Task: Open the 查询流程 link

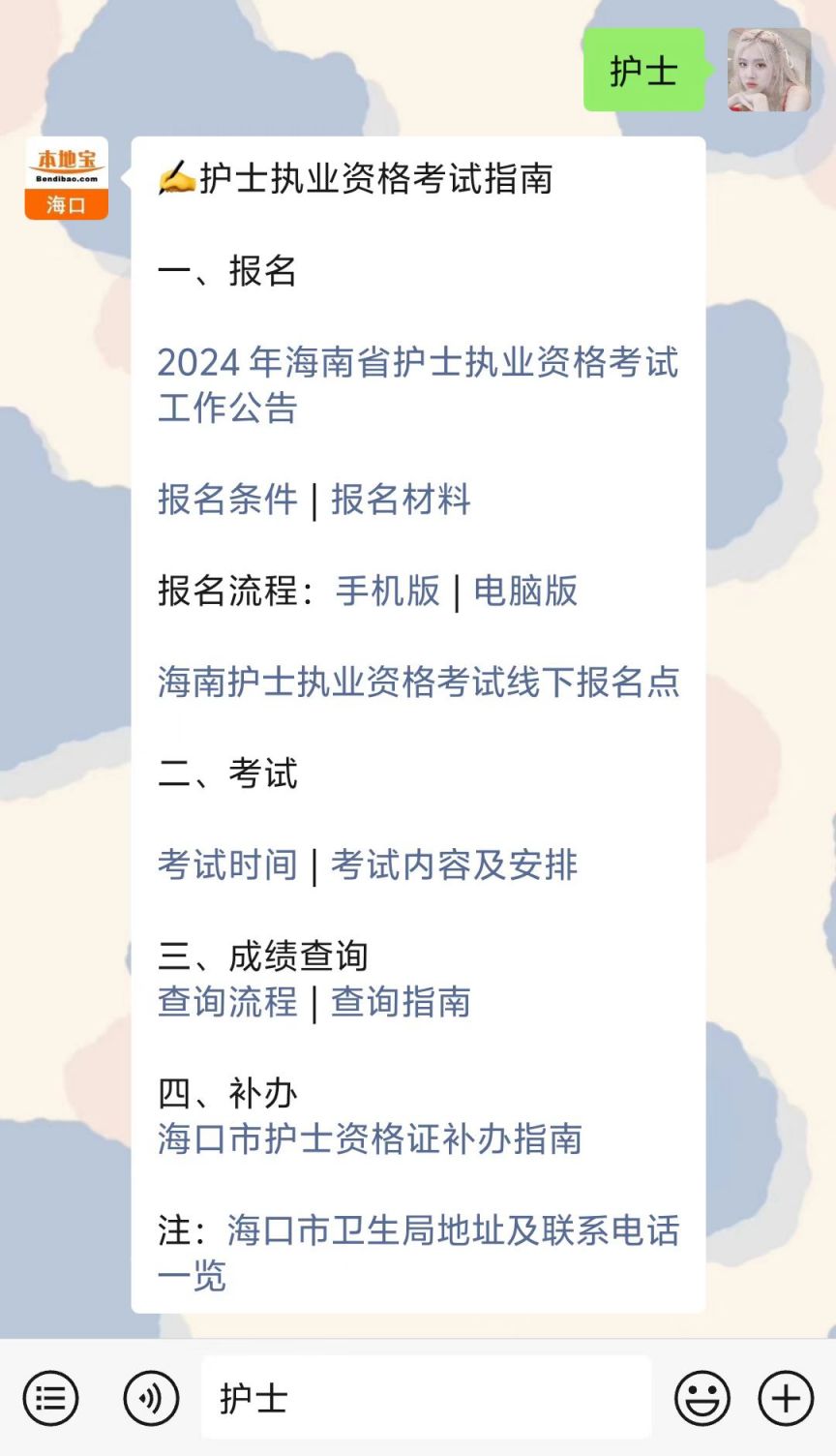Action: pos(227,1001)
